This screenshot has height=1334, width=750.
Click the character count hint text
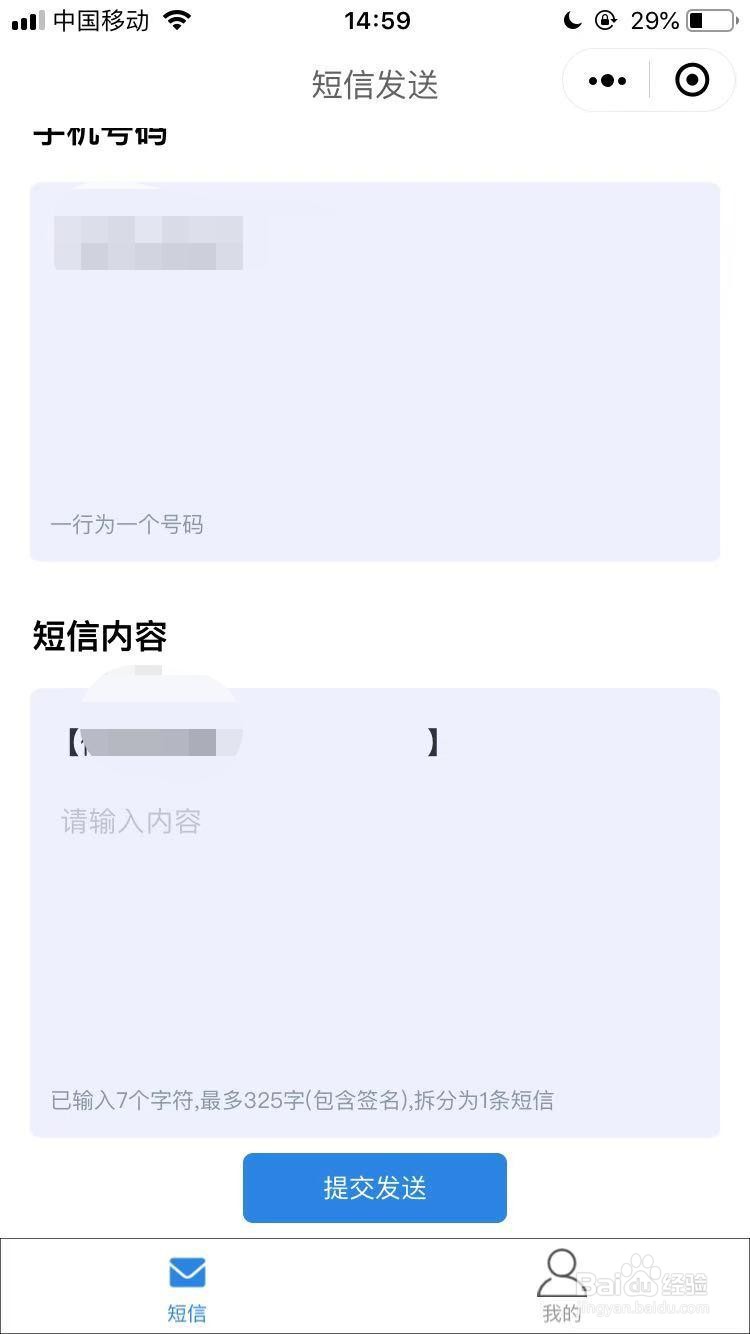(x=304, y=1100)
